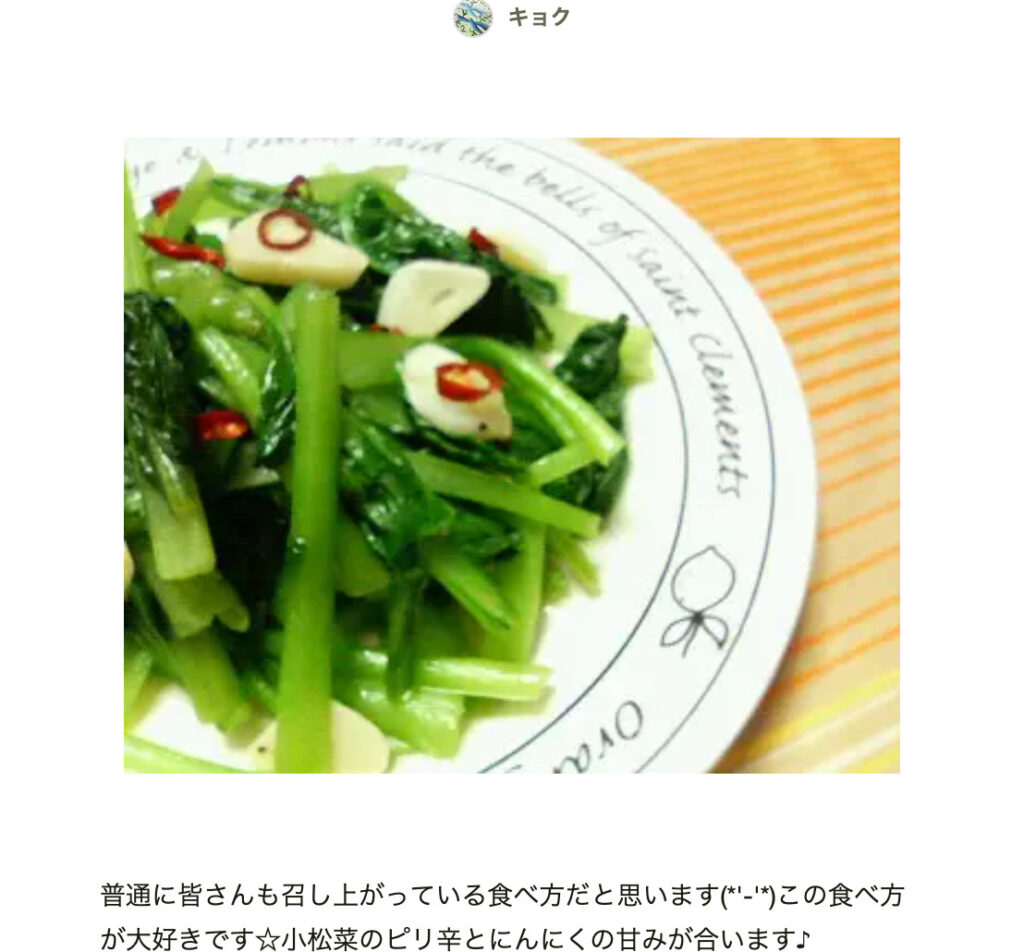Open the komatsuna stir-fry recipe photo

(511, 455)
